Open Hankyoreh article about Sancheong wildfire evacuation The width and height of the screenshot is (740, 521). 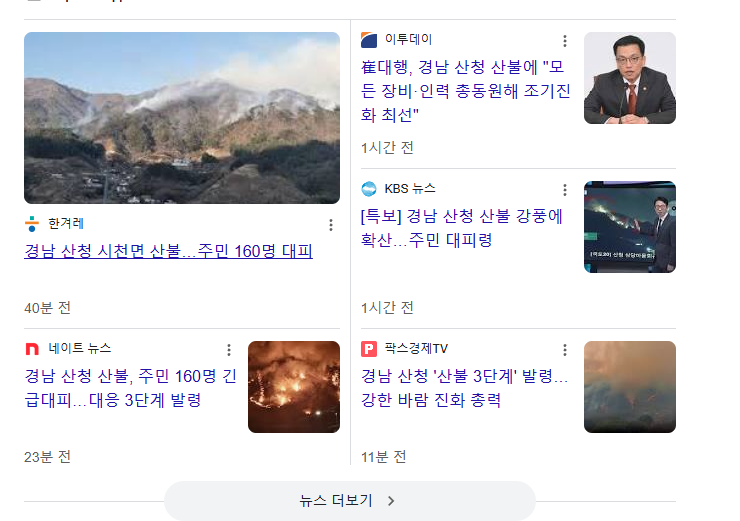tap(168, 251)
